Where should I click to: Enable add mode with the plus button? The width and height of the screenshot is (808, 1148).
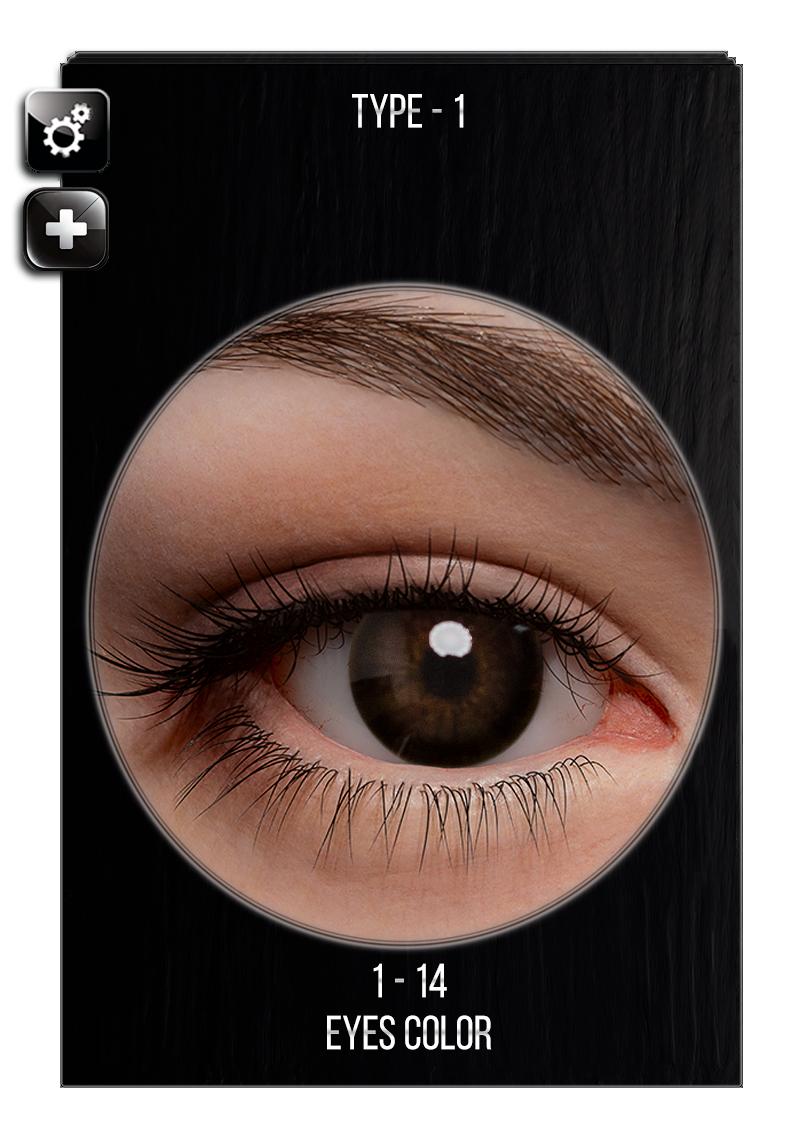pos(63,228)
